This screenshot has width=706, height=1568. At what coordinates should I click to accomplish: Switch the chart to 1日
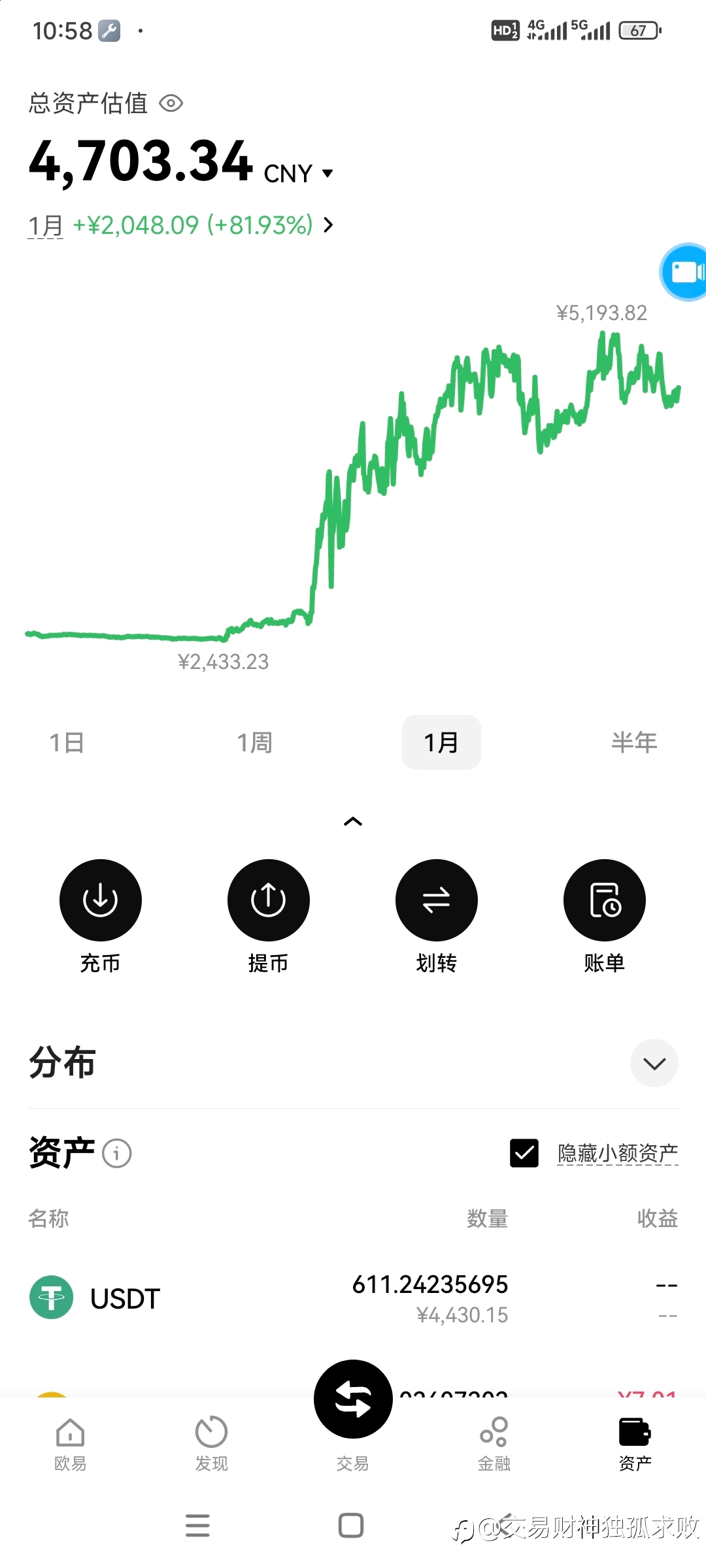pos(67,743)
